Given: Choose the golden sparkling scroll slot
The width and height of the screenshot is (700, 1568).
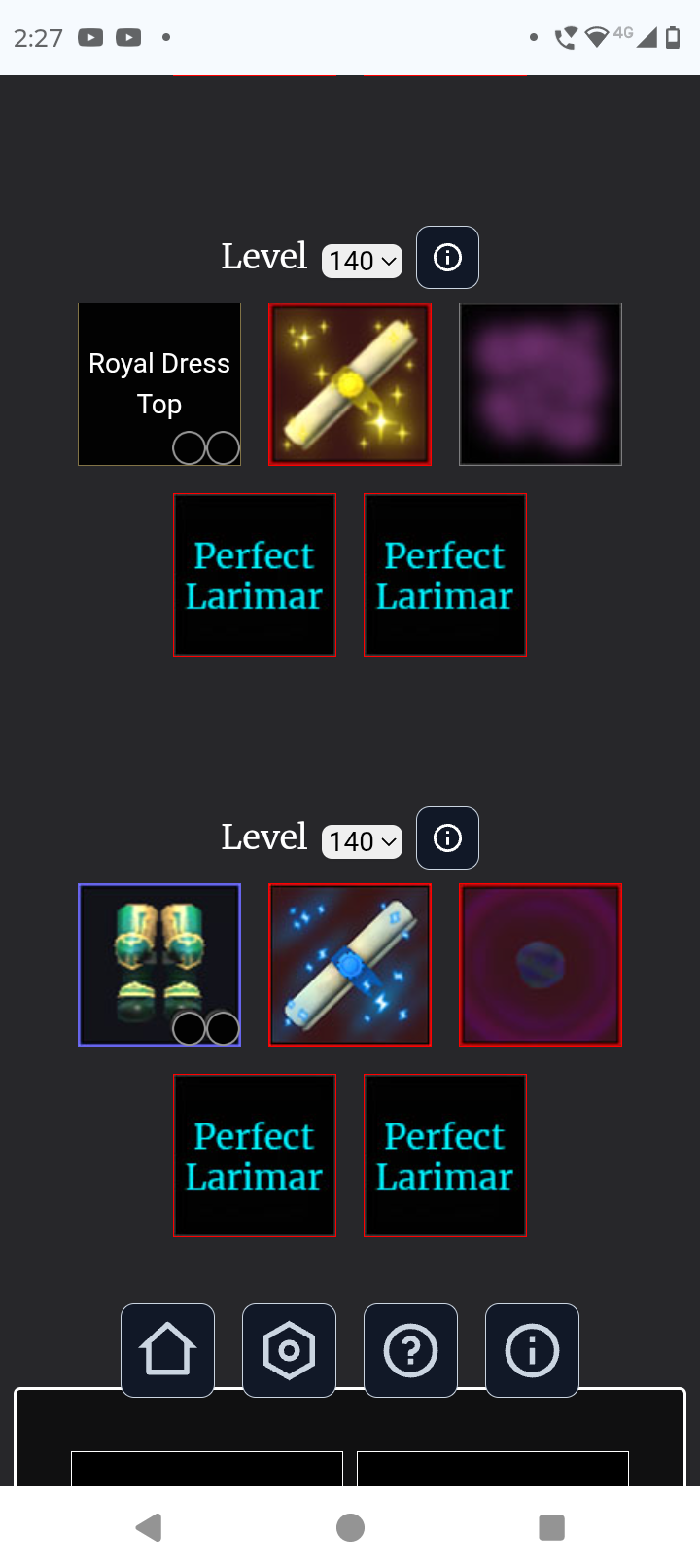Looking at the screenshot, I should point(350,384).
